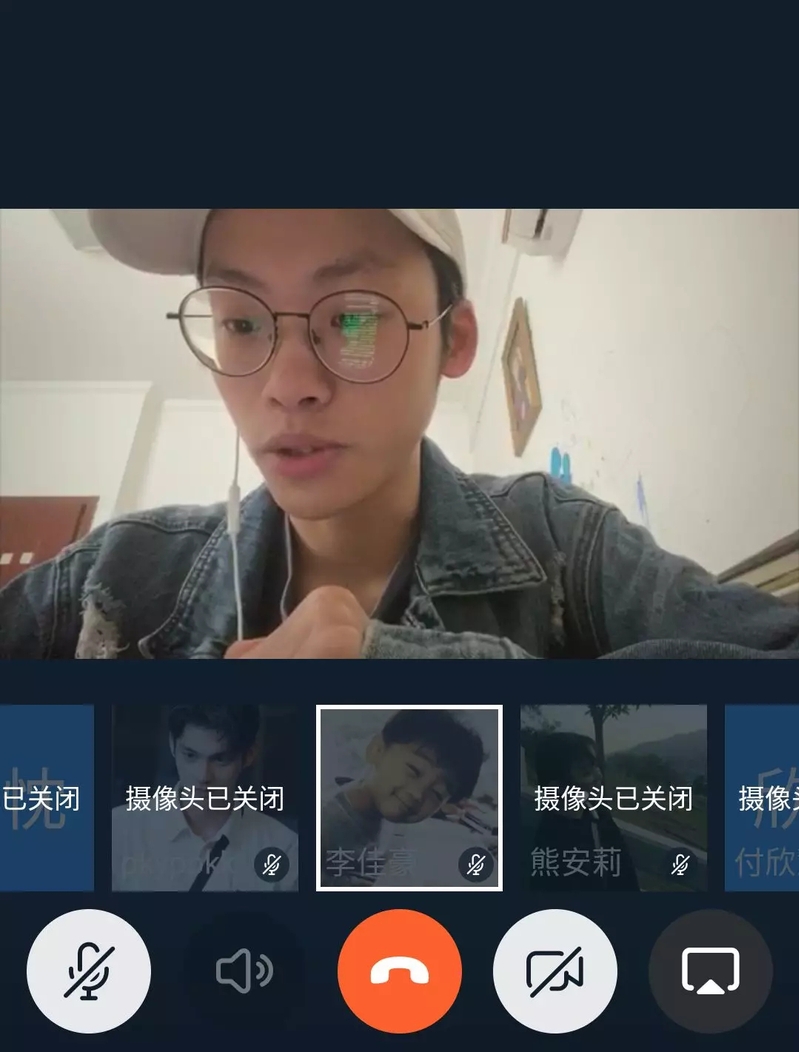Toggle the speaker output
This screenshot has height=1052, width=799.
pyautogui.click(x=244, y=971)
